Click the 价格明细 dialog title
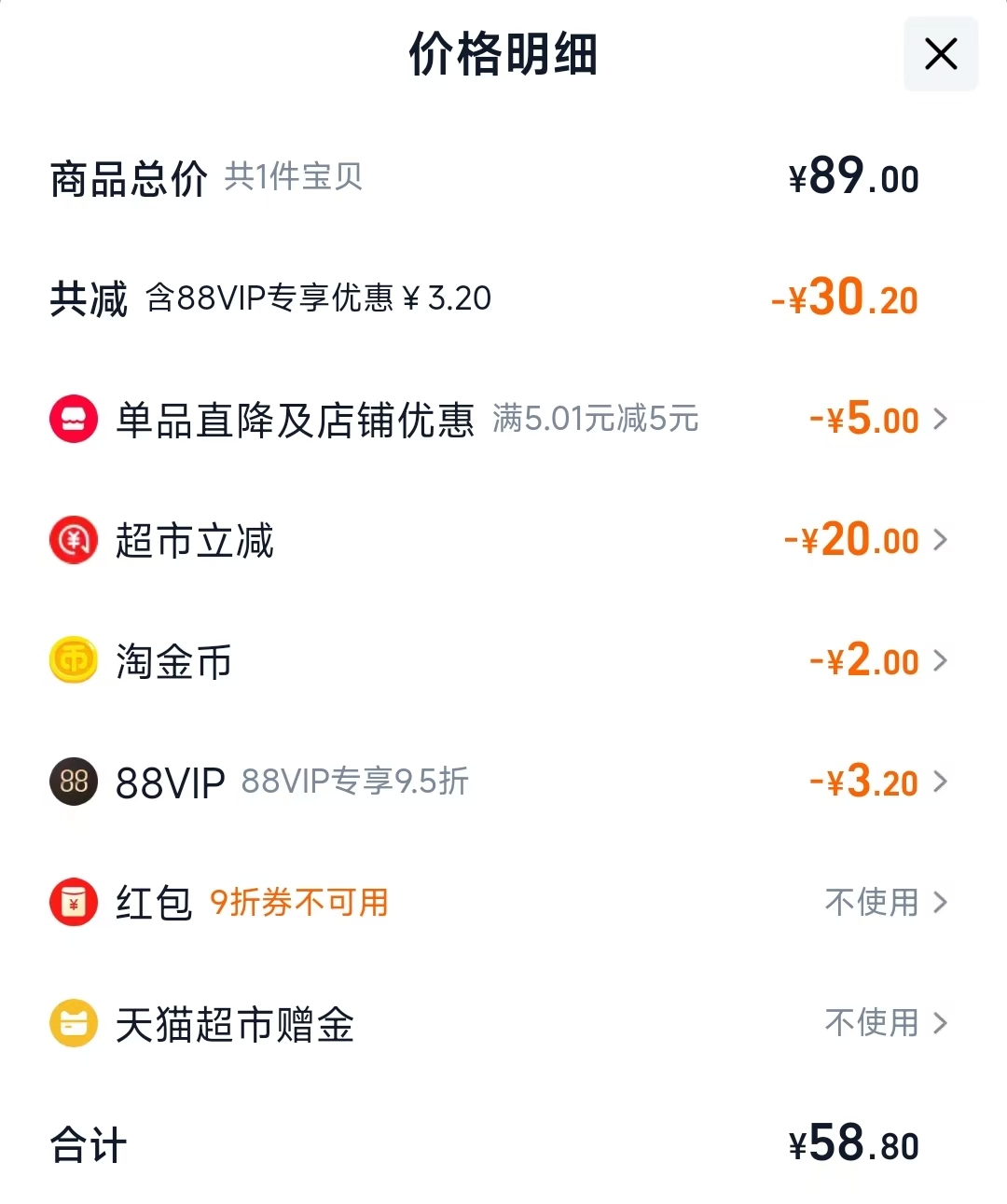This screenshot has width=1007, height=1204. (x=504, y=53)
